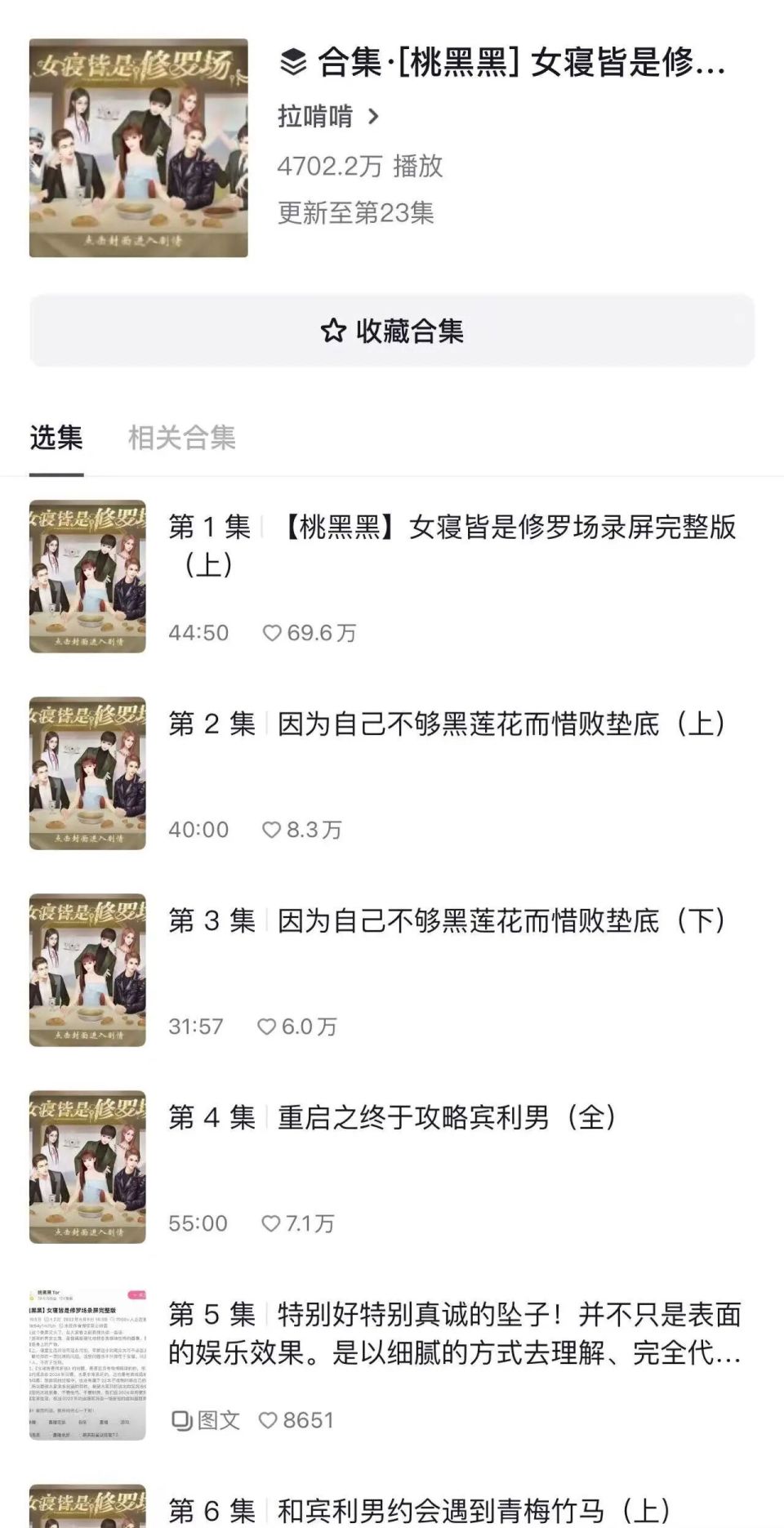Open the 相关合集 tab
This screenshot has width=784, height=1528.
[x=180, y=439]
